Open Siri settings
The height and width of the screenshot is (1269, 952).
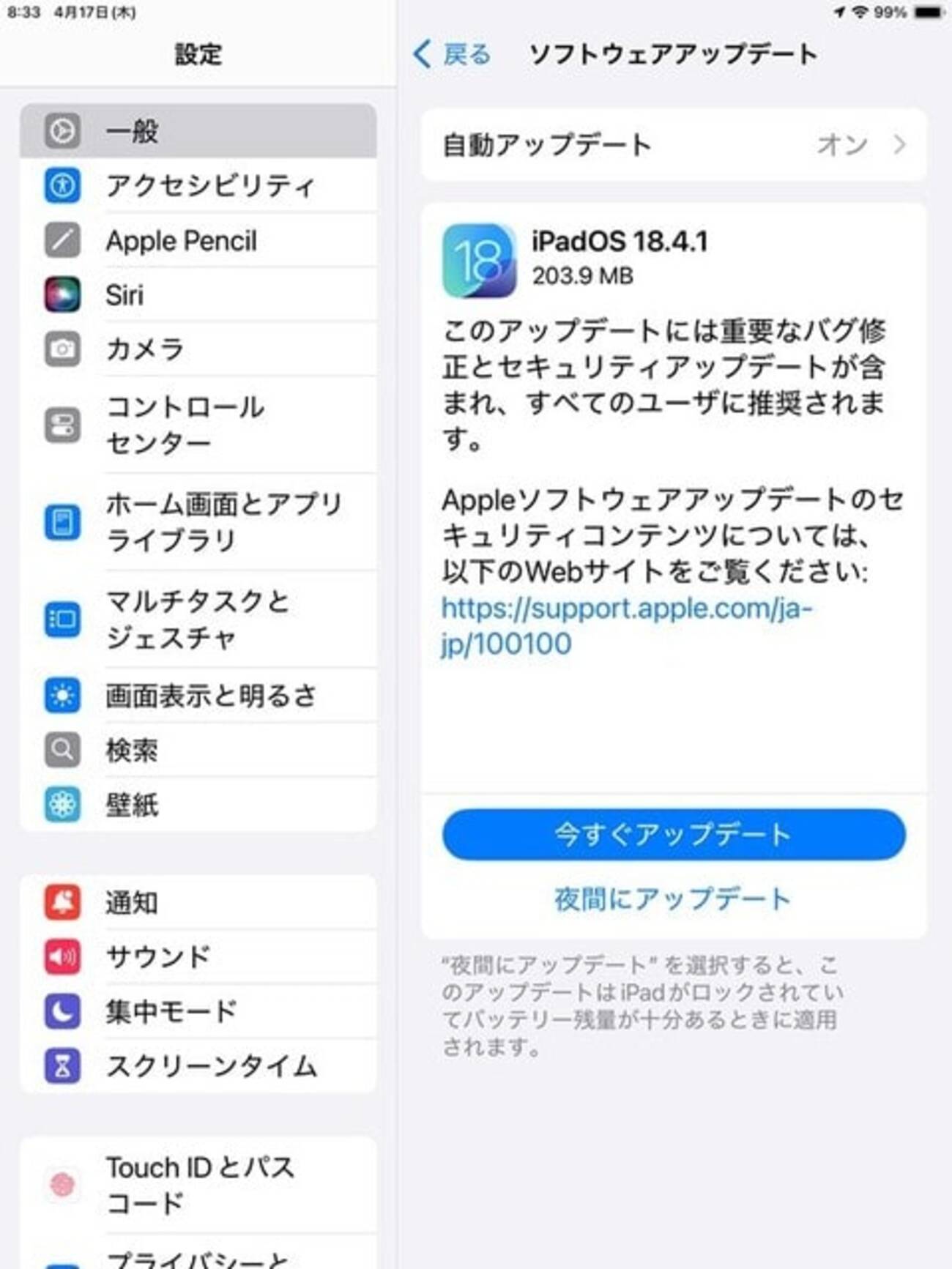point(198,295)
